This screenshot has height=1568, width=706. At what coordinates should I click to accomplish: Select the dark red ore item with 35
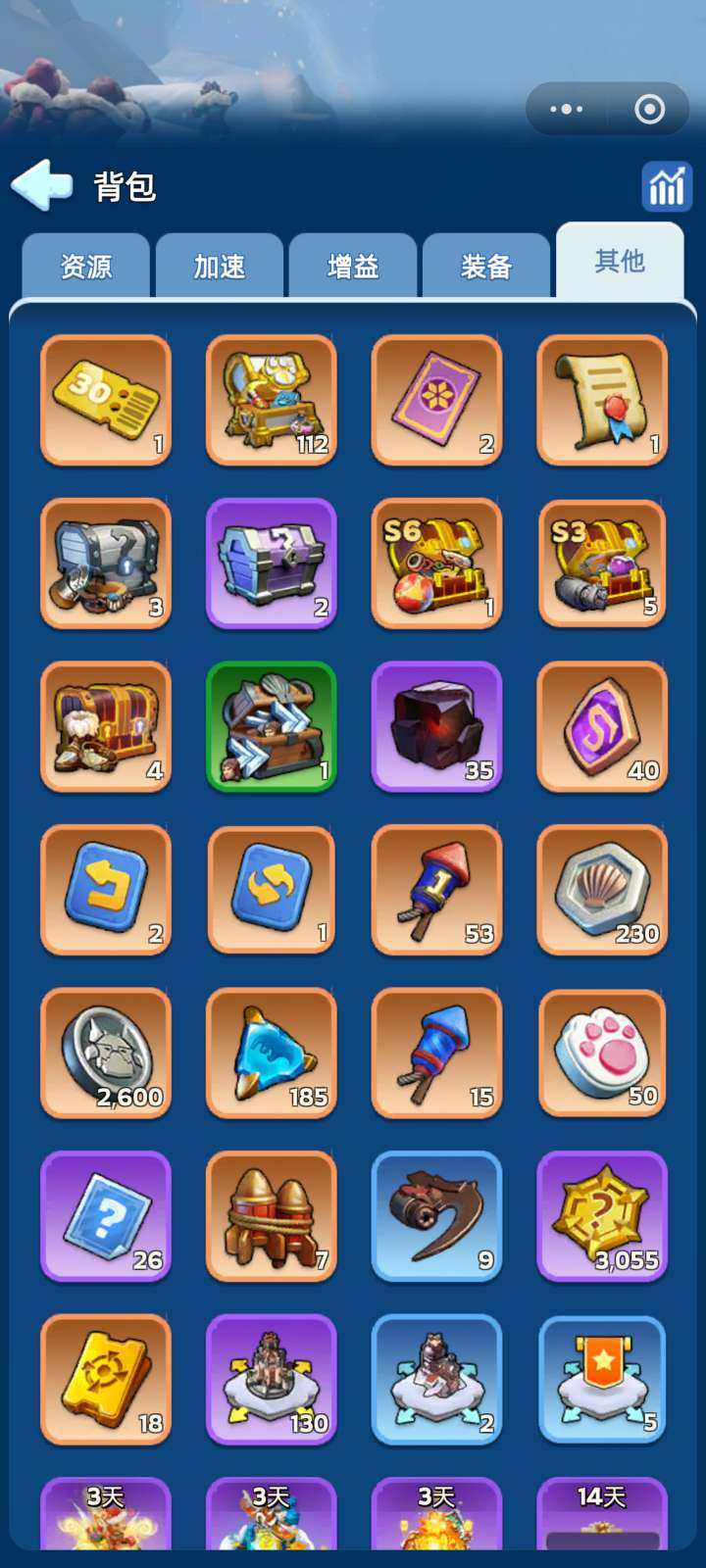pyautogui.click(x=437, y=726)
